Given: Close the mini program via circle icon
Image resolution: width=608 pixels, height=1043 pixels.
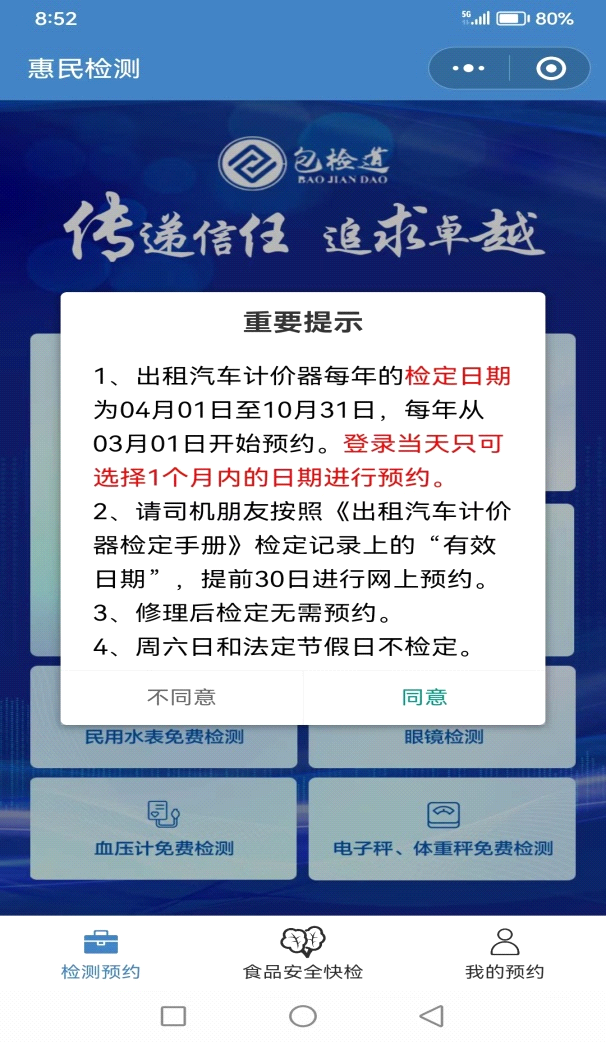Looking at the screenshot, I should point(551,69).
